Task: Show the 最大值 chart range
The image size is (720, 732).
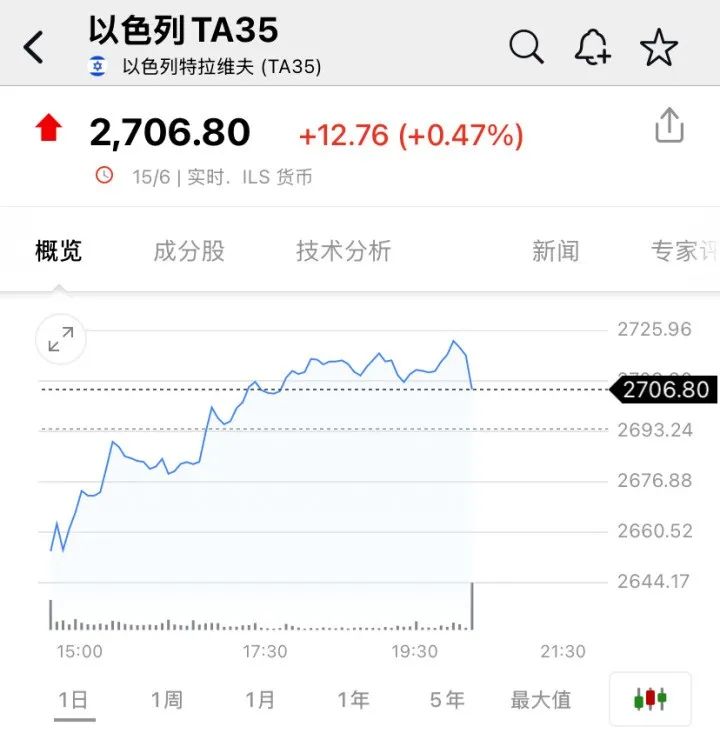Action: pyautogui.click(x=540, y=699)
